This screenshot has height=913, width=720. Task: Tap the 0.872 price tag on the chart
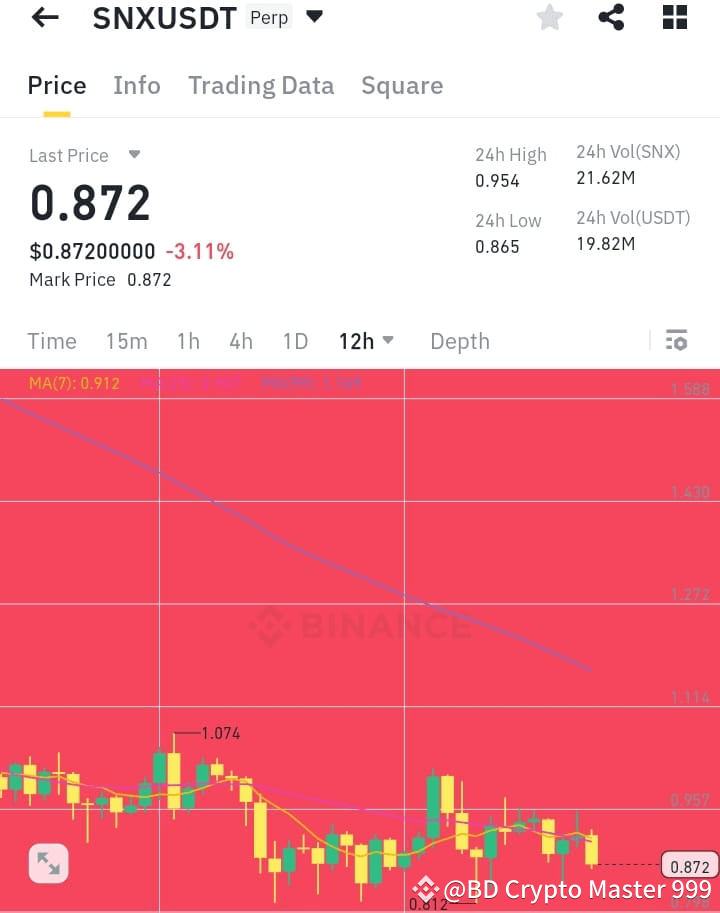(x=689, y=865)
